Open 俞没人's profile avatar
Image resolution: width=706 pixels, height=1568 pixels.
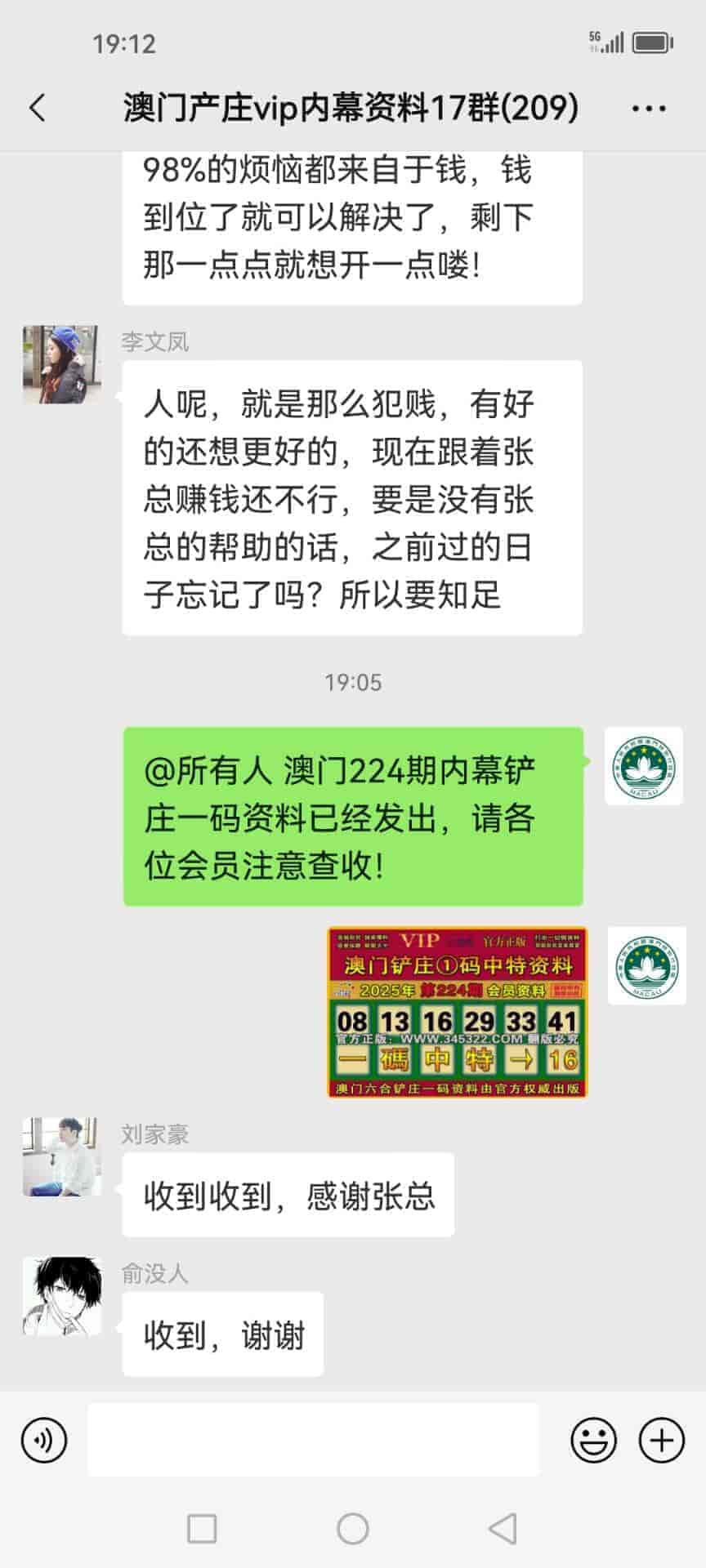point(62,1296)
